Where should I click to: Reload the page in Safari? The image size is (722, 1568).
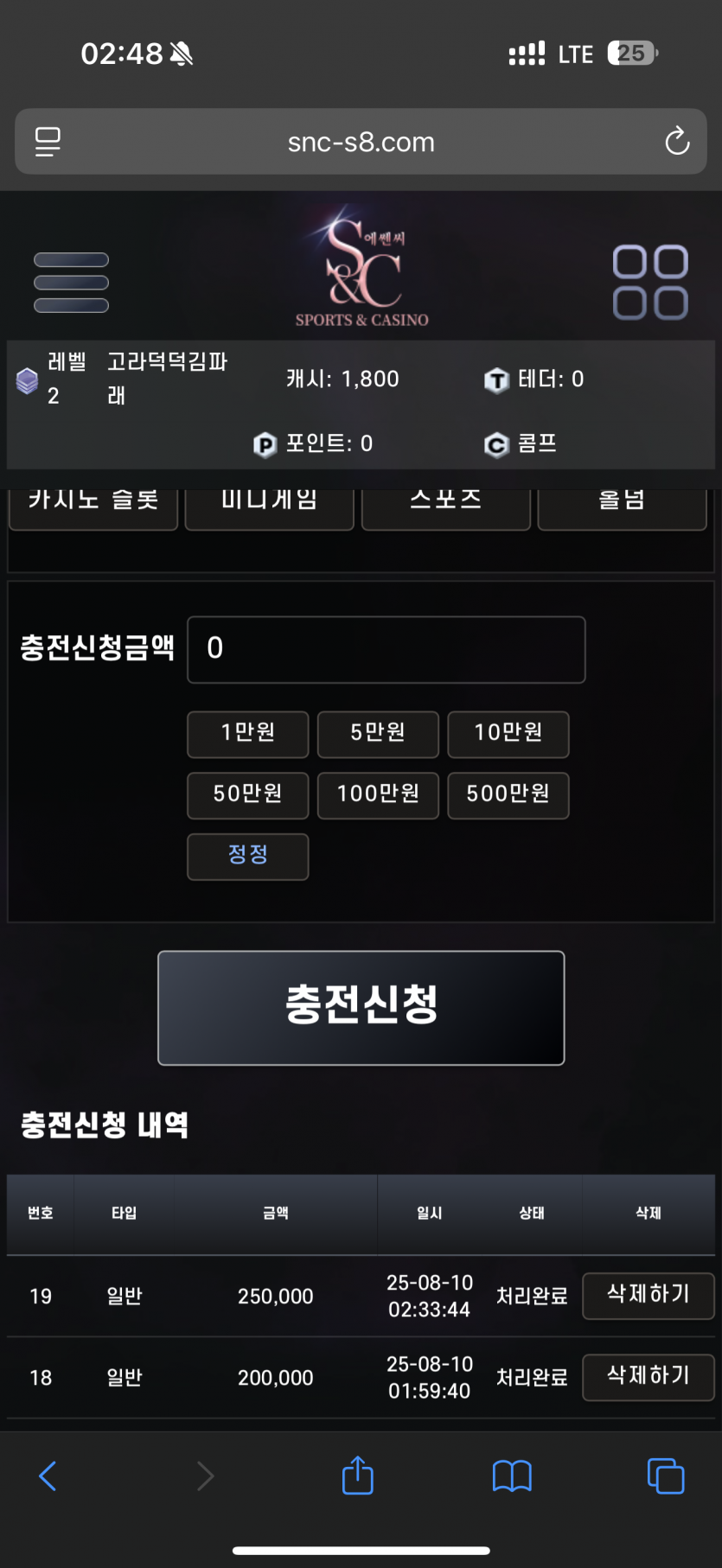click(677, 141)
